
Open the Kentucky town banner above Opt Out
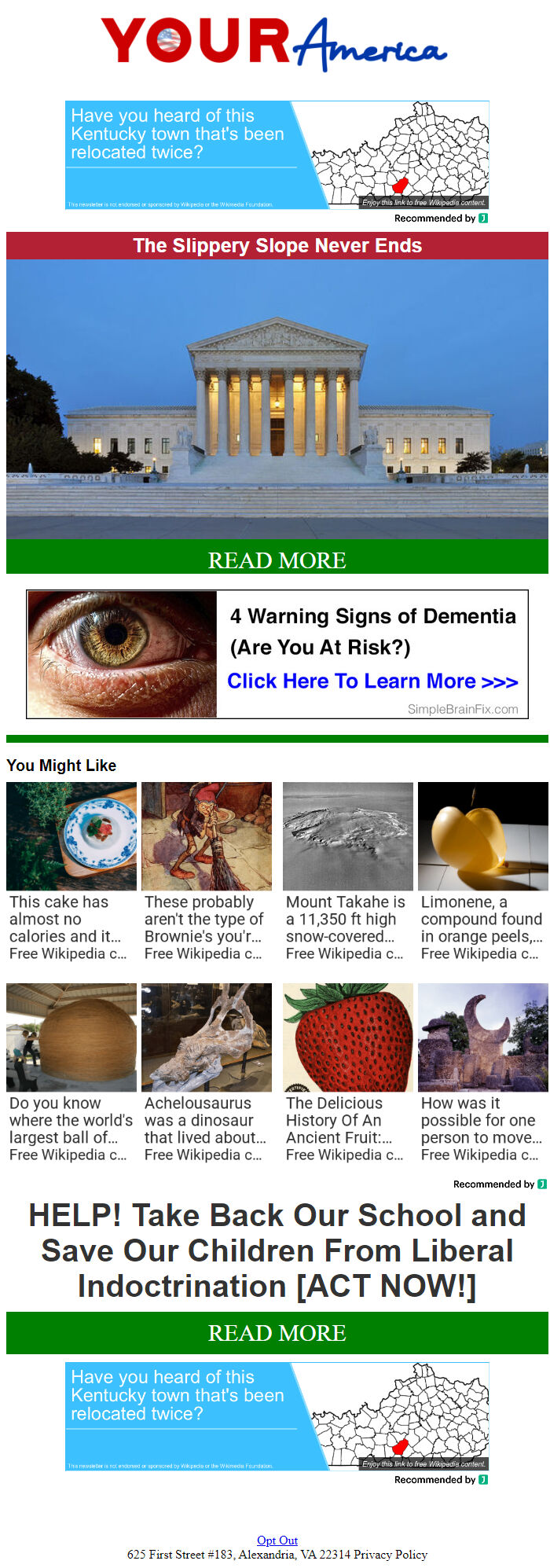click(277, 1416)
